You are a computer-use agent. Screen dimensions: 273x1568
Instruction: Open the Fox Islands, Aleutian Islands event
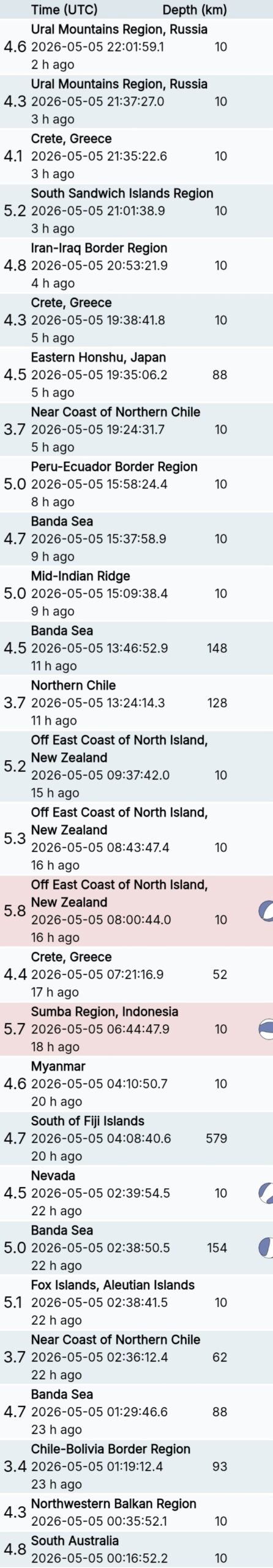tap(136, 1302)
